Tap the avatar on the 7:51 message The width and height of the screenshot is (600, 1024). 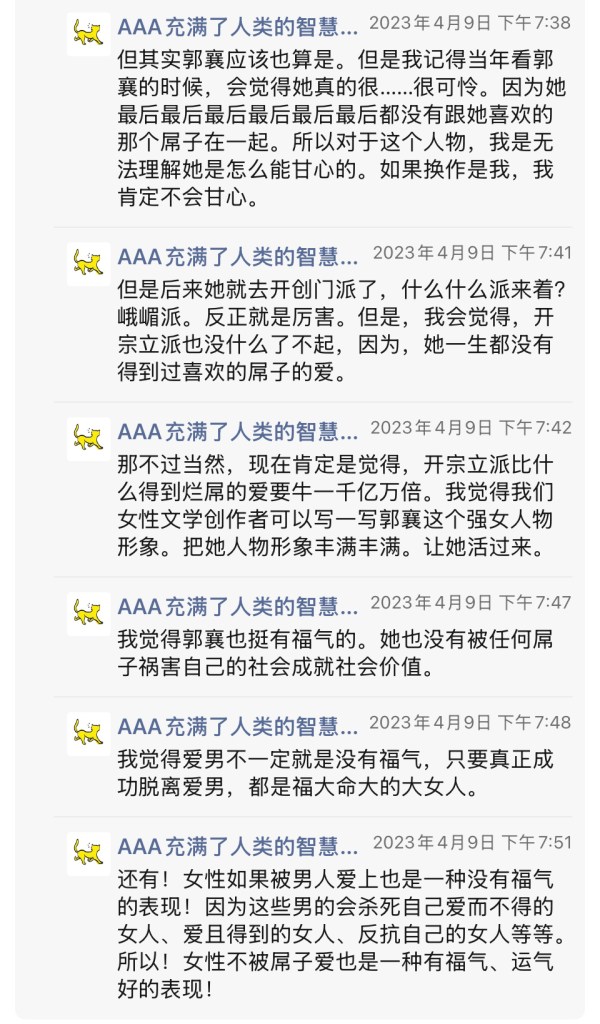point(89,853)
